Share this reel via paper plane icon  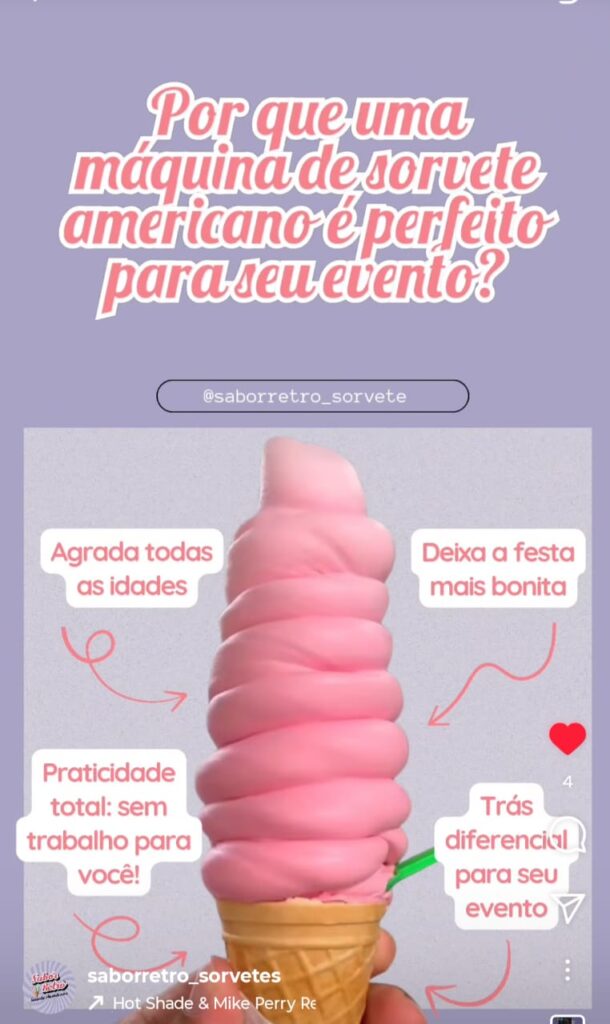[x=568, y=906]
